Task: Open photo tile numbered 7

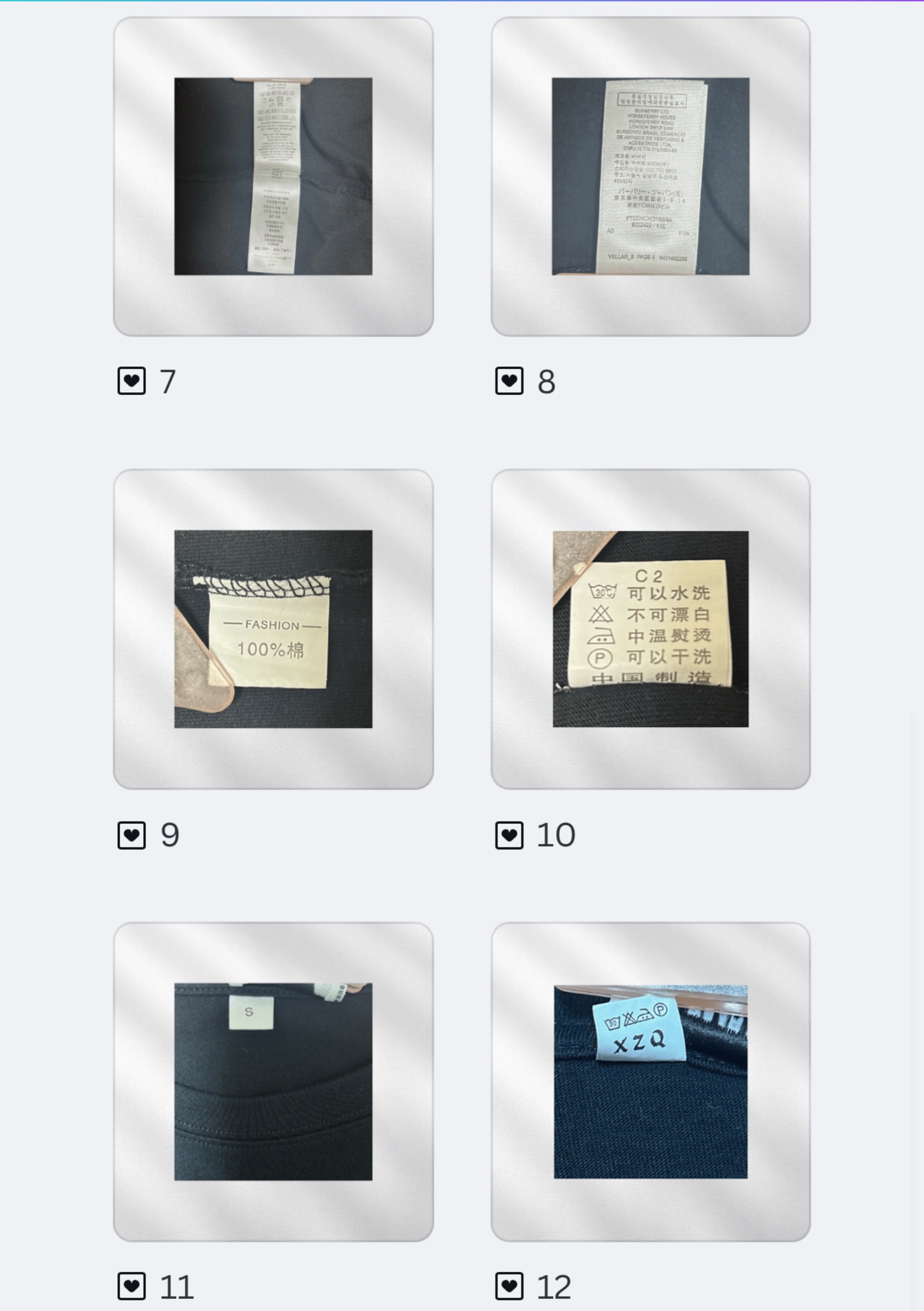Action: pyautogui.click(x=273, y=177)
